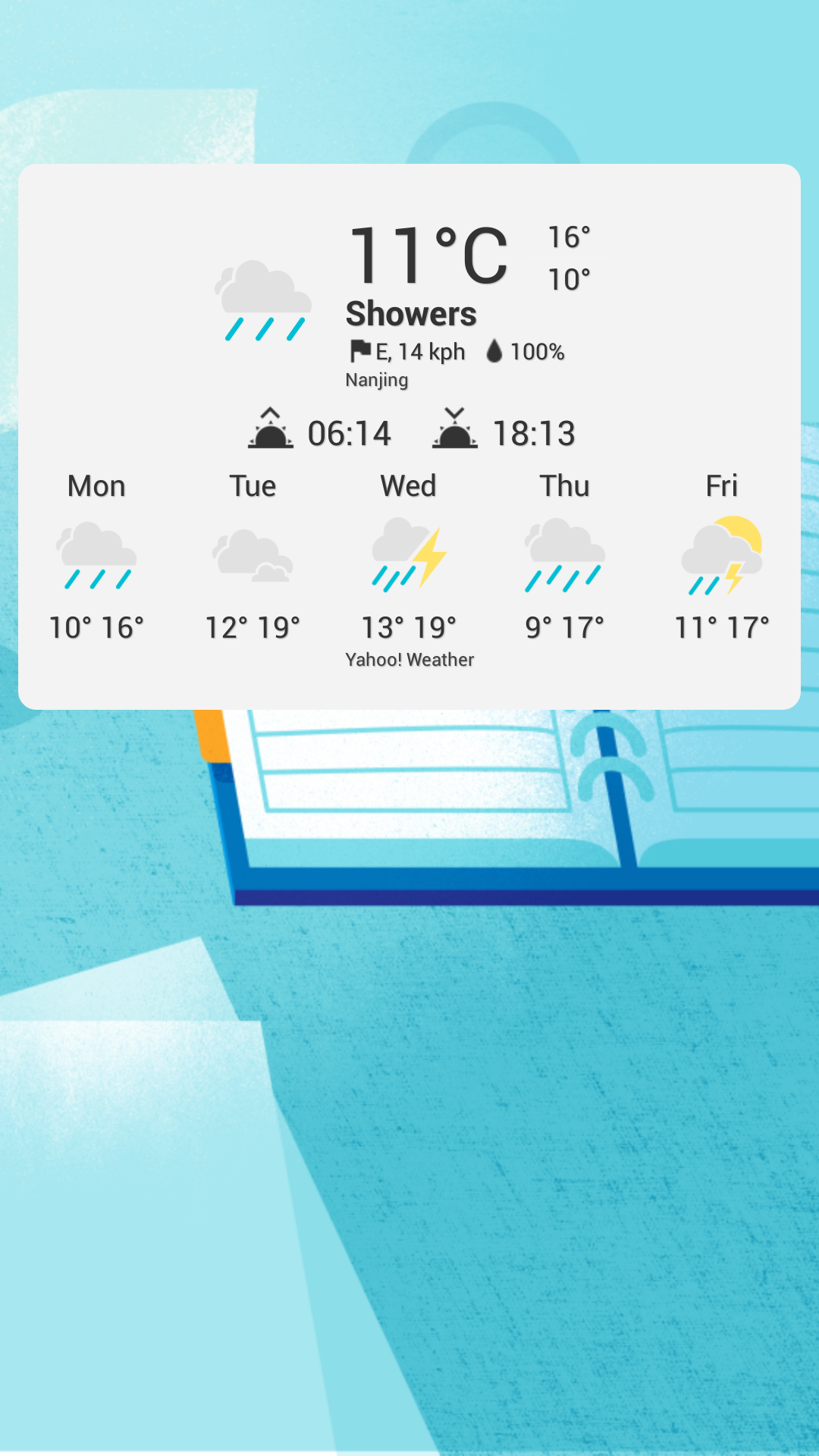Screen dimensions: 819x1456
Task: Click the high temperature 16°
Action: (568, 237)
